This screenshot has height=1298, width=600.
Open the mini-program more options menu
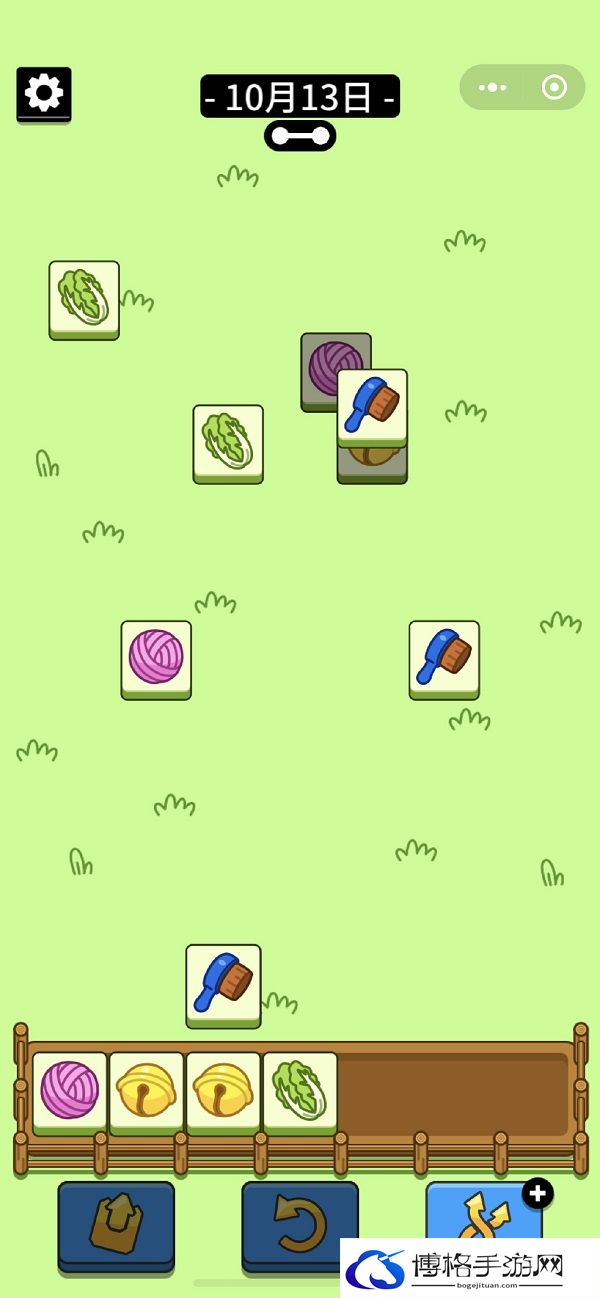click(x=492, y=88)
